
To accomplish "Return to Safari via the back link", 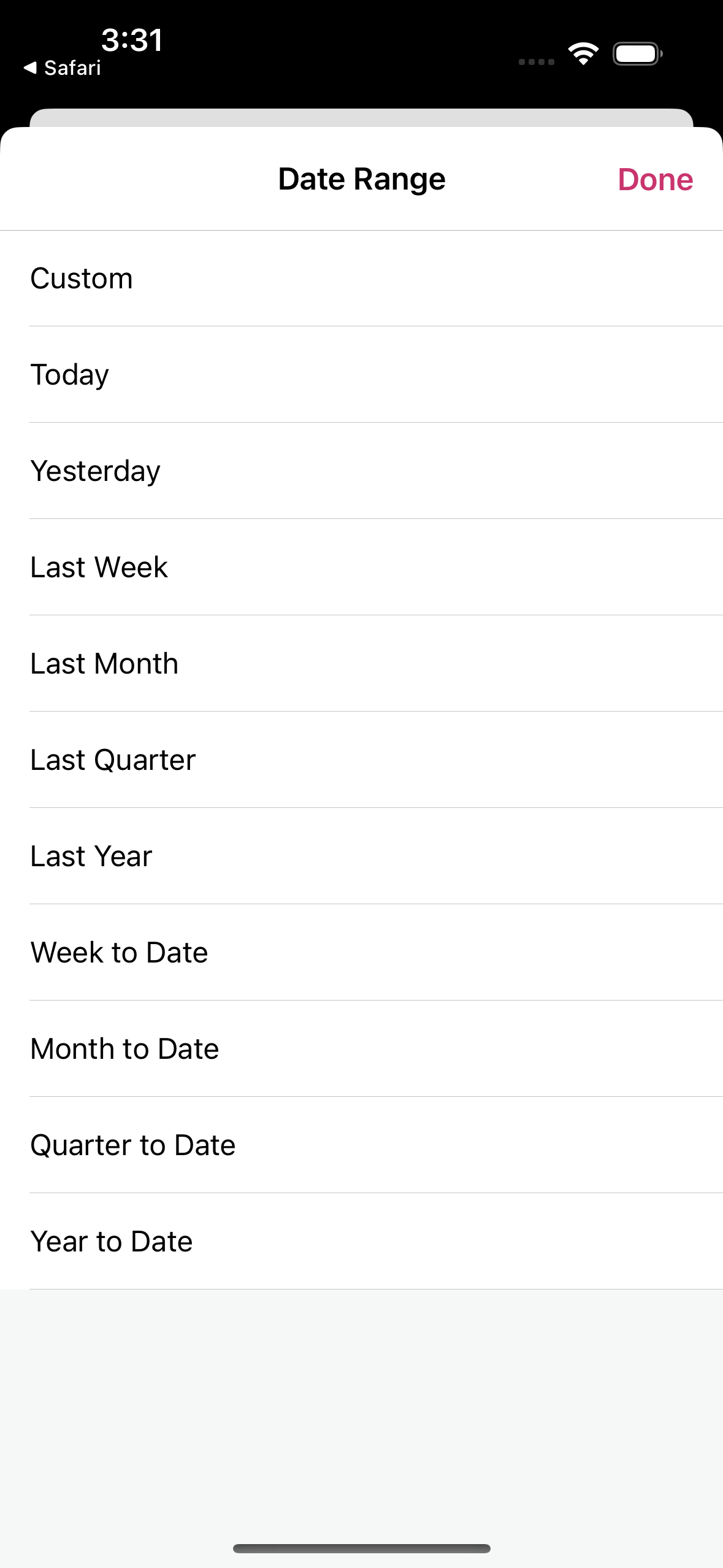I will [63, 67].
